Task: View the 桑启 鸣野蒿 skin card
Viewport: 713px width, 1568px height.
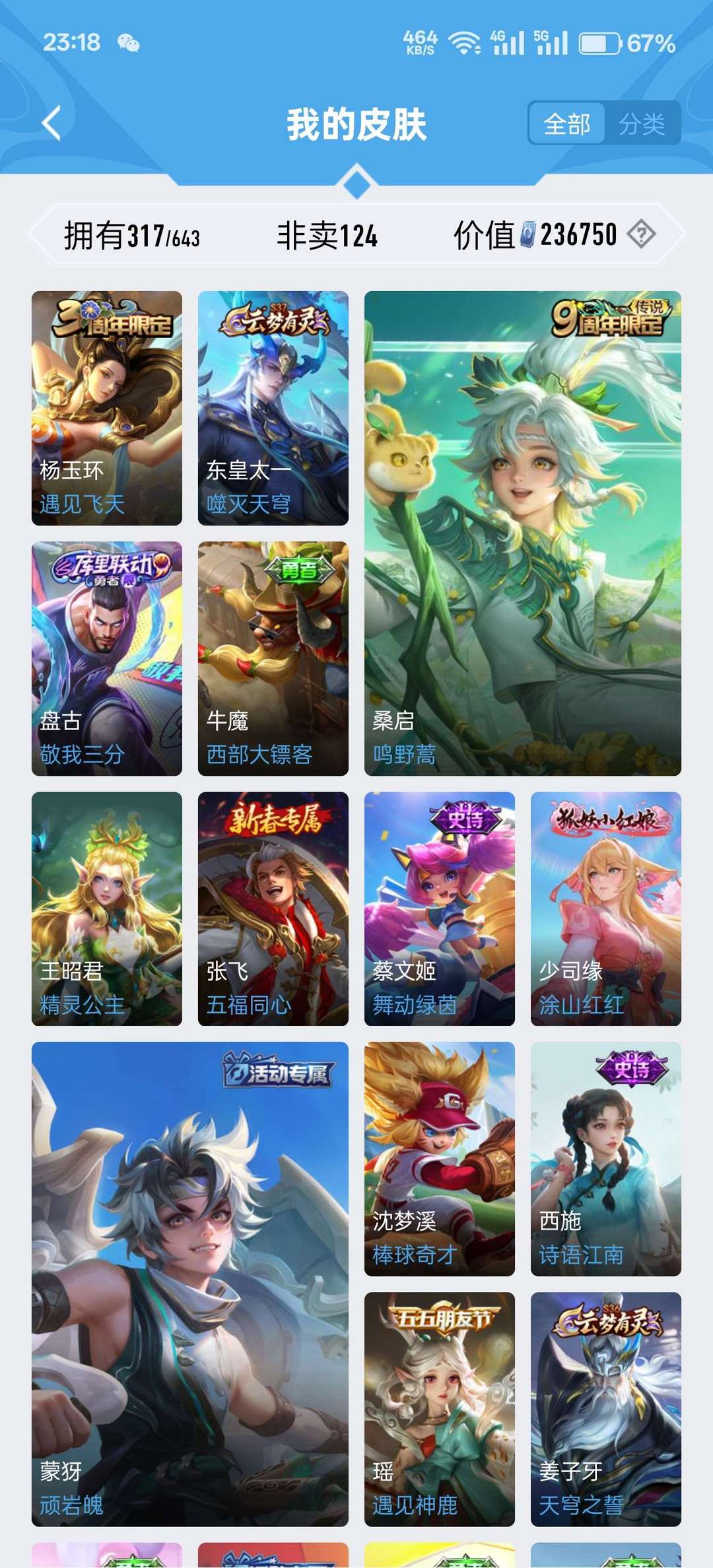Action: pyautogui.click(x=523, y=533)
